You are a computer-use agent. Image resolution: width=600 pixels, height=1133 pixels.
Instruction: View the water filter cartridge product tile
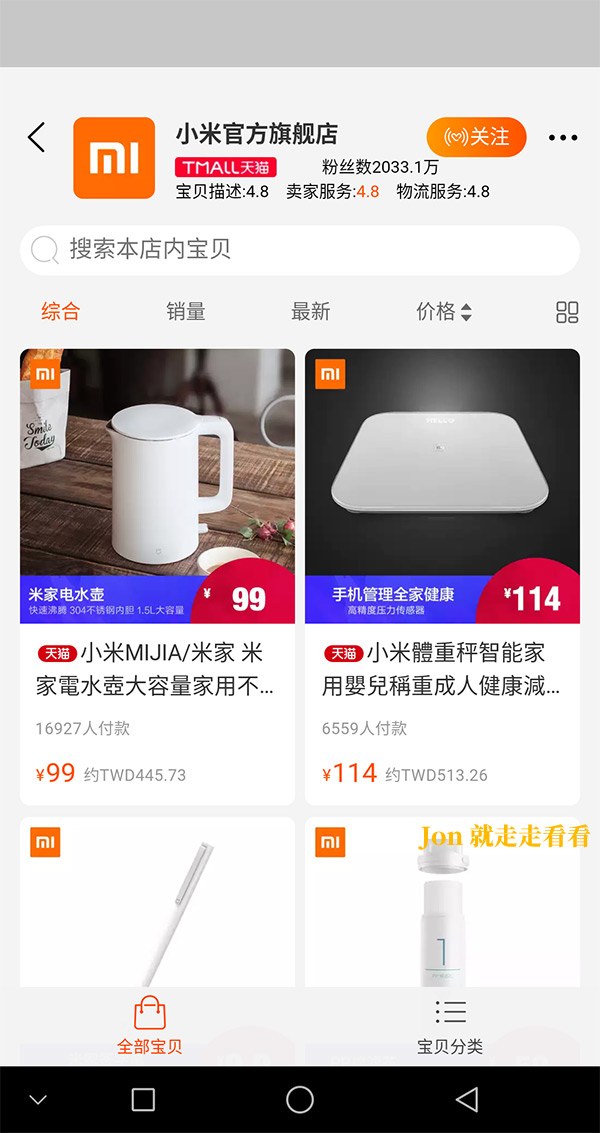(442, 902)
